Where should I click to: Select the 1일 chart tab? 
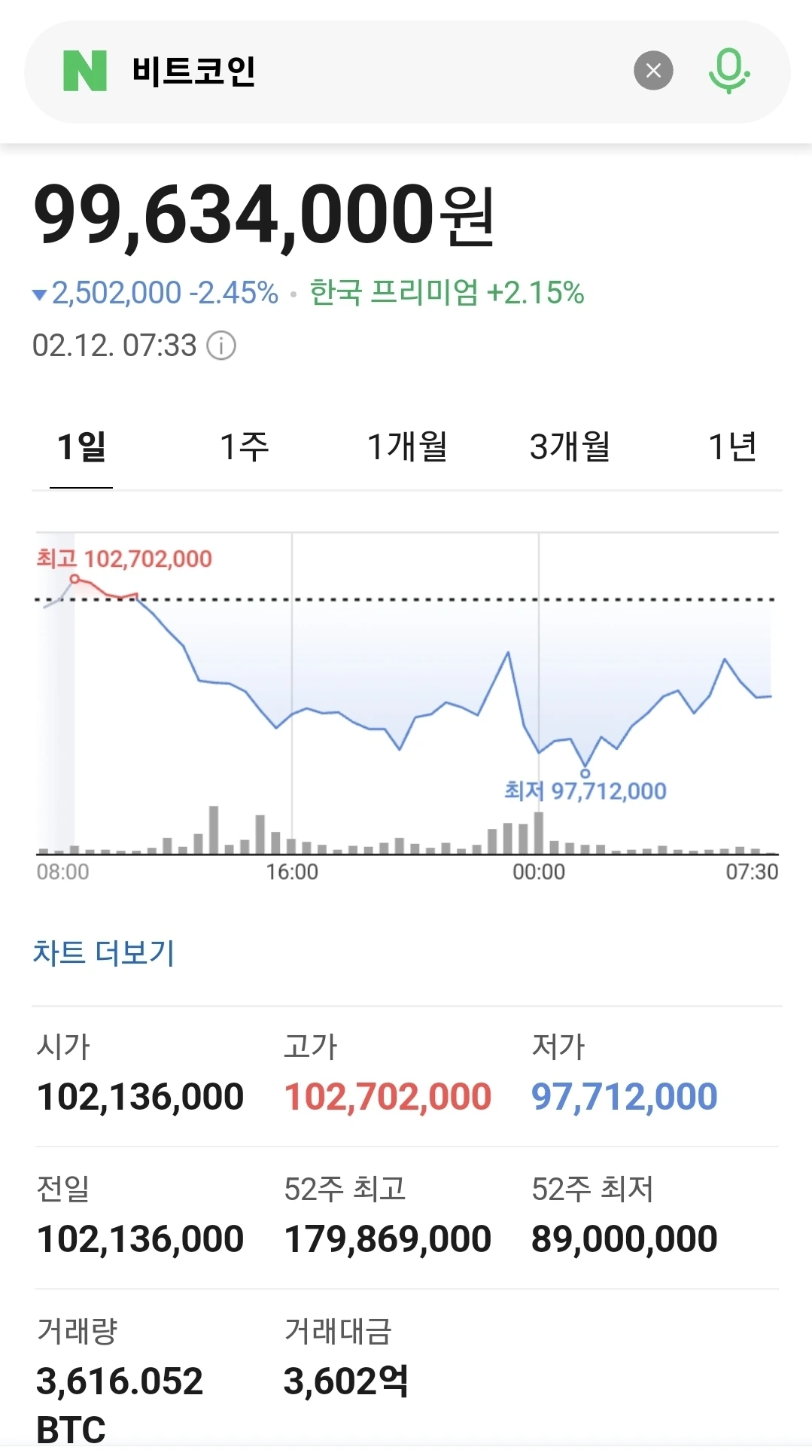coord(81,447)
